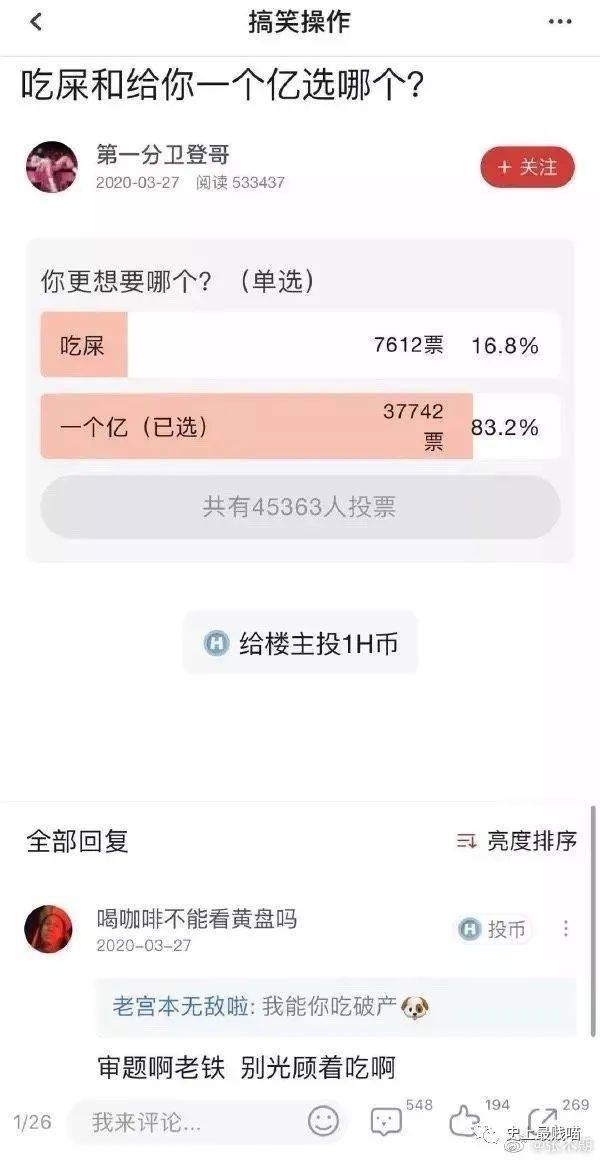Open 老宫本无敌啦's profile link
This screenshot has width=600, height=1161.
pos(183,1007)
